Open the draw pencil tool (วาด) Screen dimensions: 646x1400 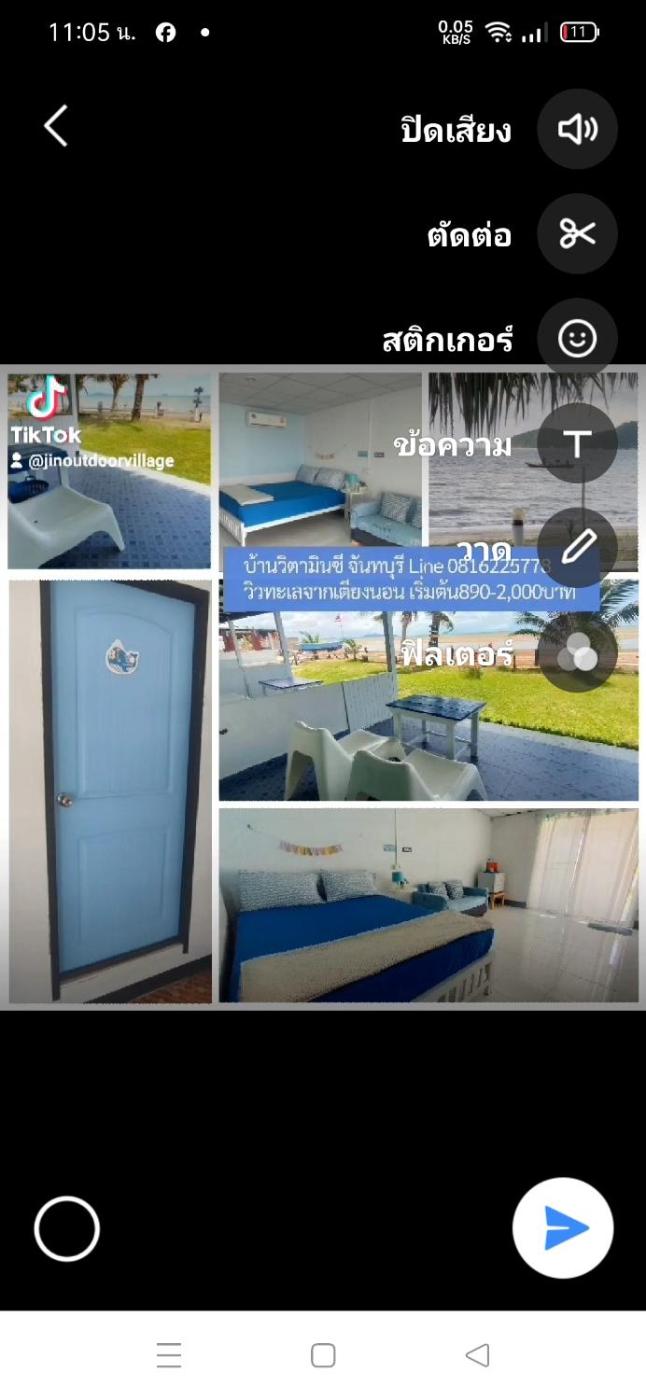click(x=577, y=548)
